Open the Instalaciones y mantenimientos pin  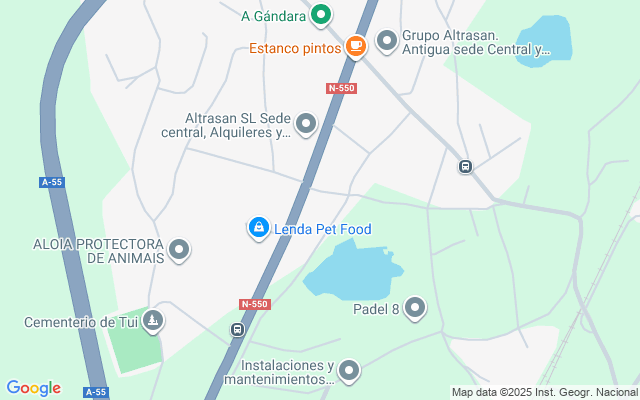(349, 371)
